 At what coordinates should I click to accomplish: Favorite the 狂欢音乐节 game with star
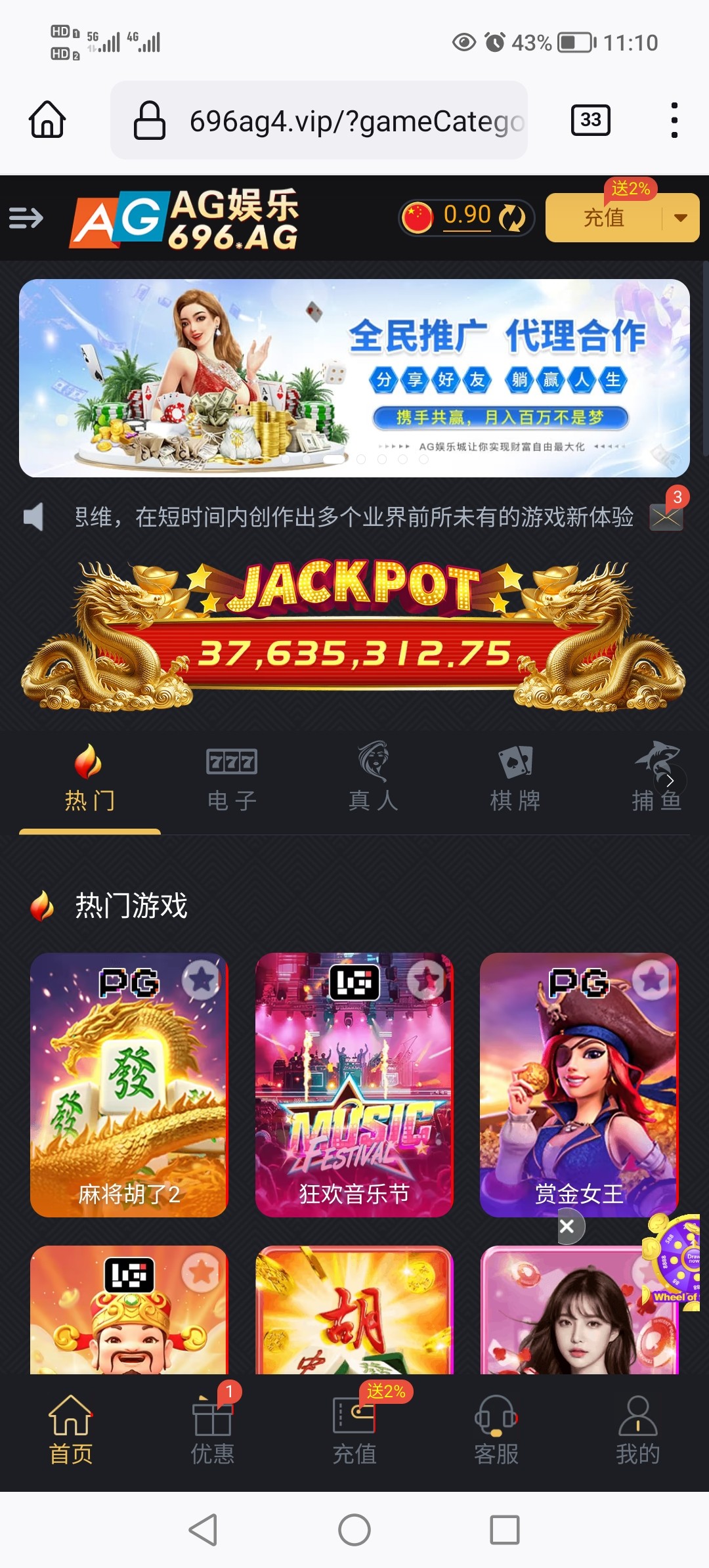pyautogui.click(x=426, y=980)
